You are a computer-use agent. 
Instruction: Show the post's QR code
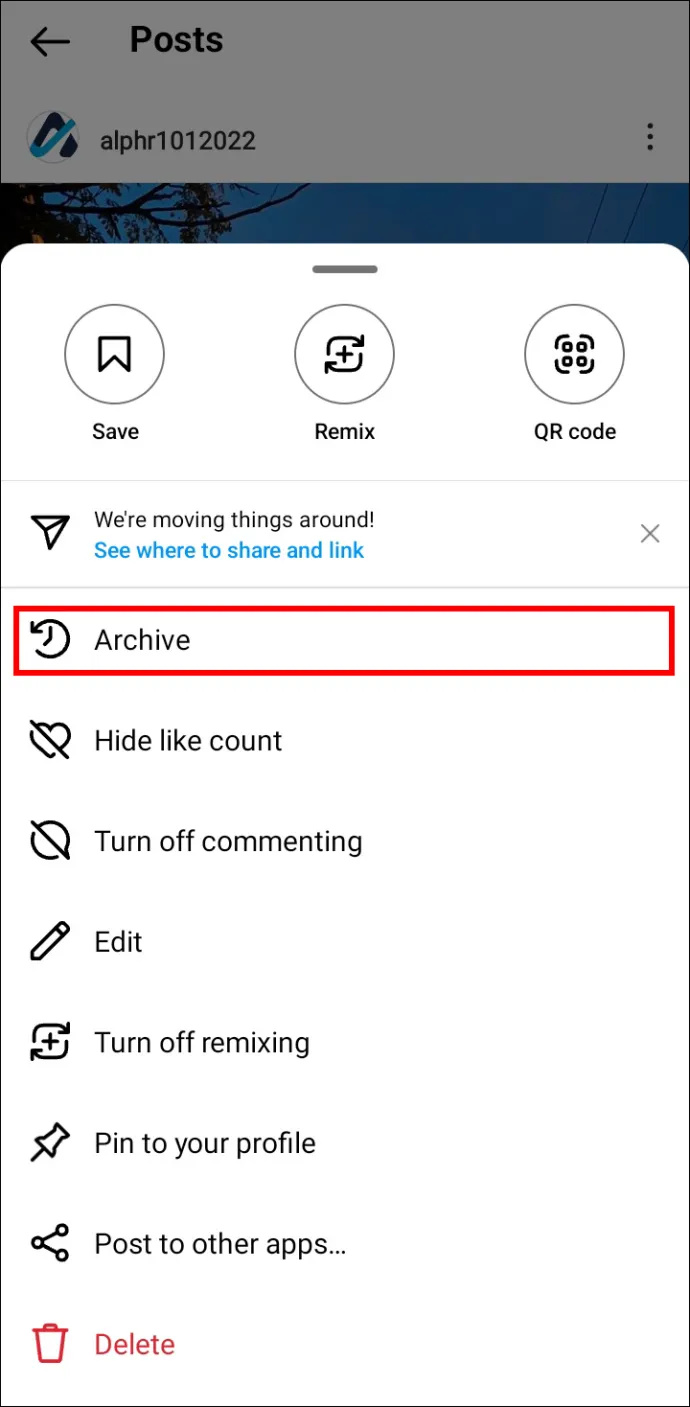pos(574,354)
